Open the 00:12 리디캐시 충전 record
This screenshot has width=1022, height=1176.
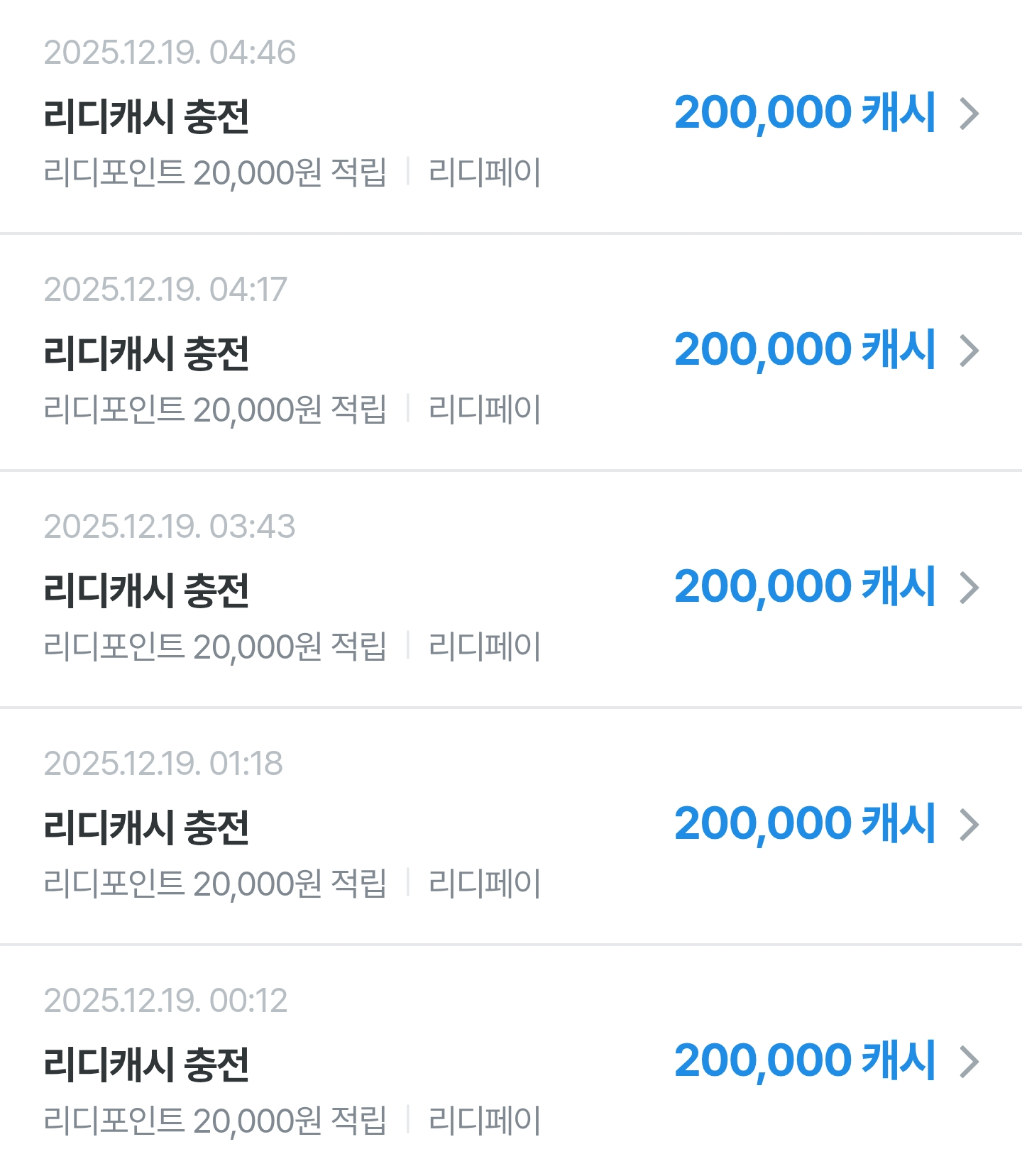(x=511, y=1062)
